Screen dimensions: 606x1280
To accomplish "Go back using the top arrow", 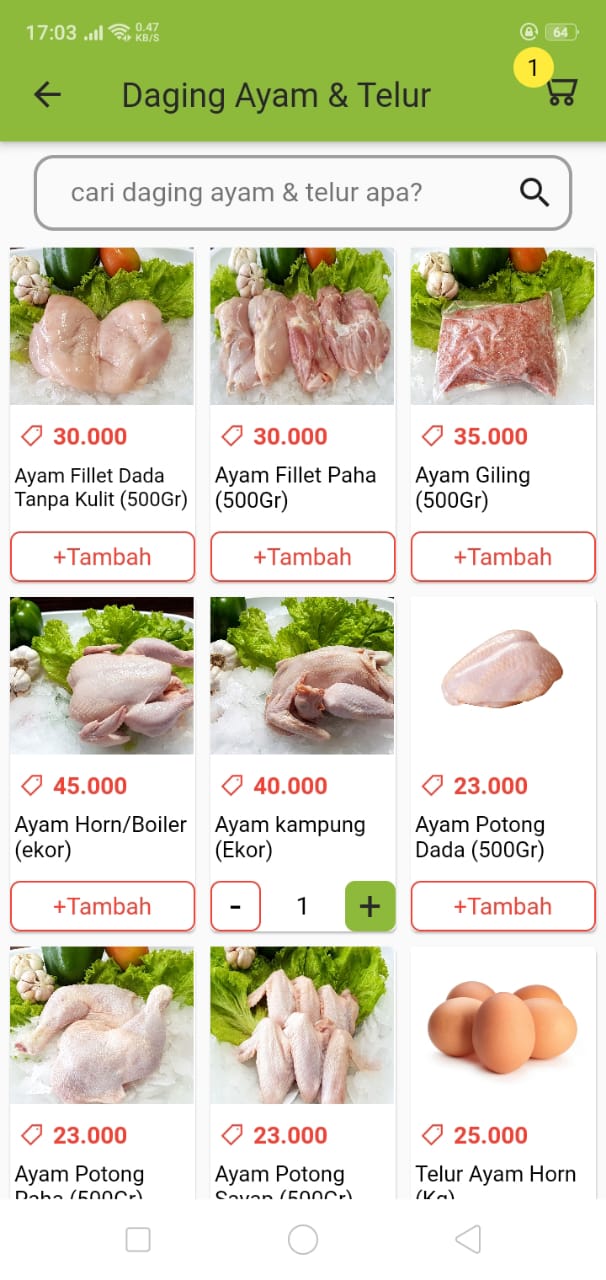I will pos(47,95).
